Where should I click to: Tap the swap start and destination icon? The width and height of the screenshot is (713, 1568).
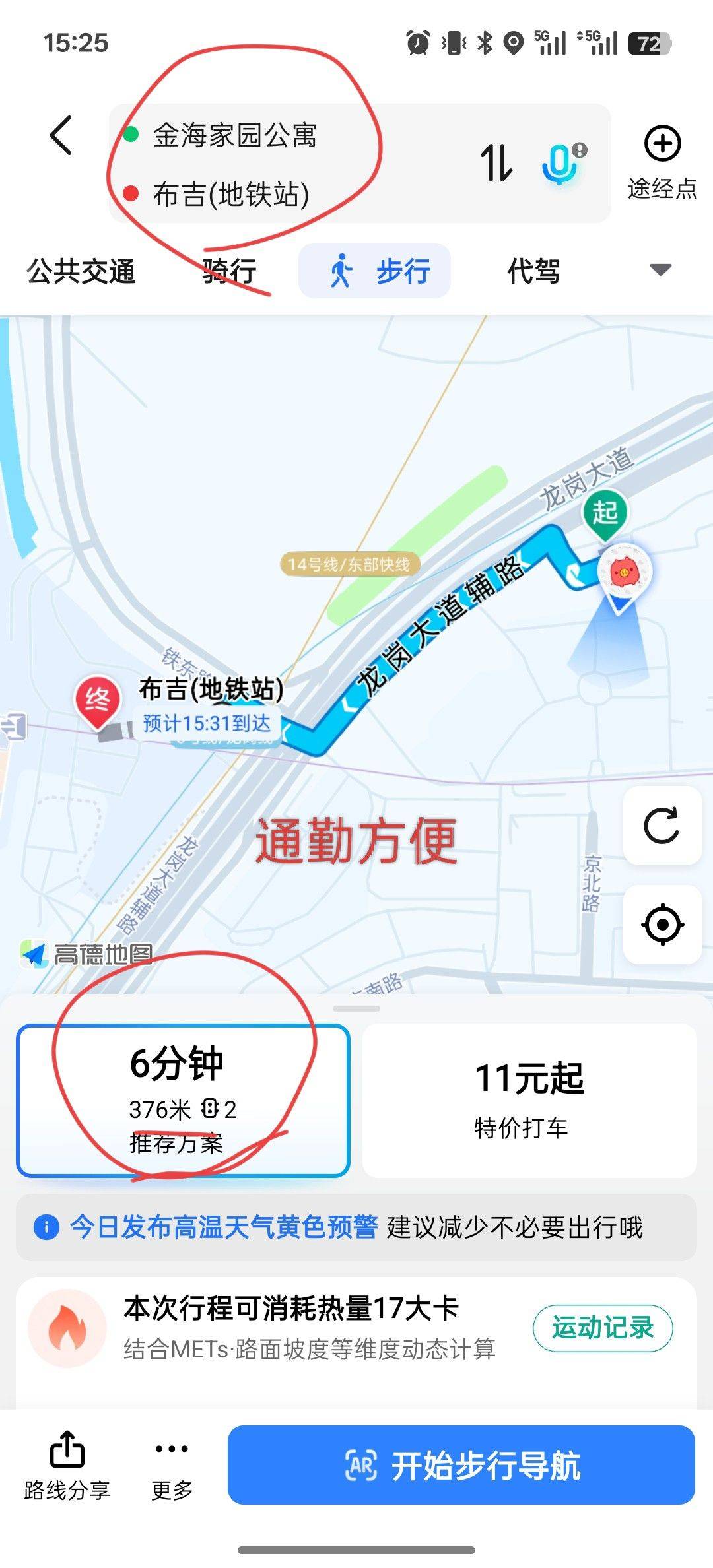point(496,163)
